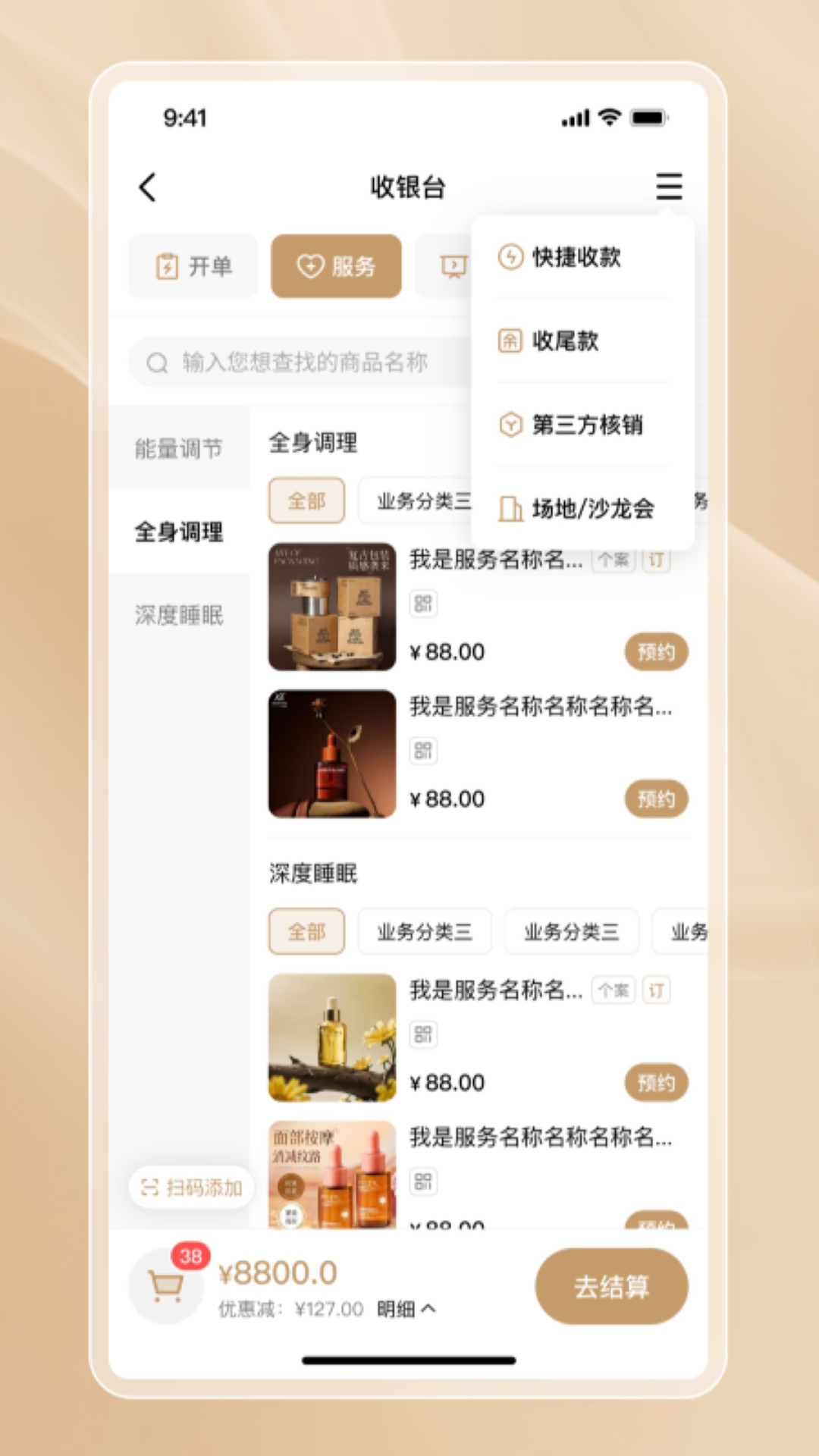Open 场地/沙龙会 menu option
This screenshot has width=819, height=1456.
(x=591, y=508)
